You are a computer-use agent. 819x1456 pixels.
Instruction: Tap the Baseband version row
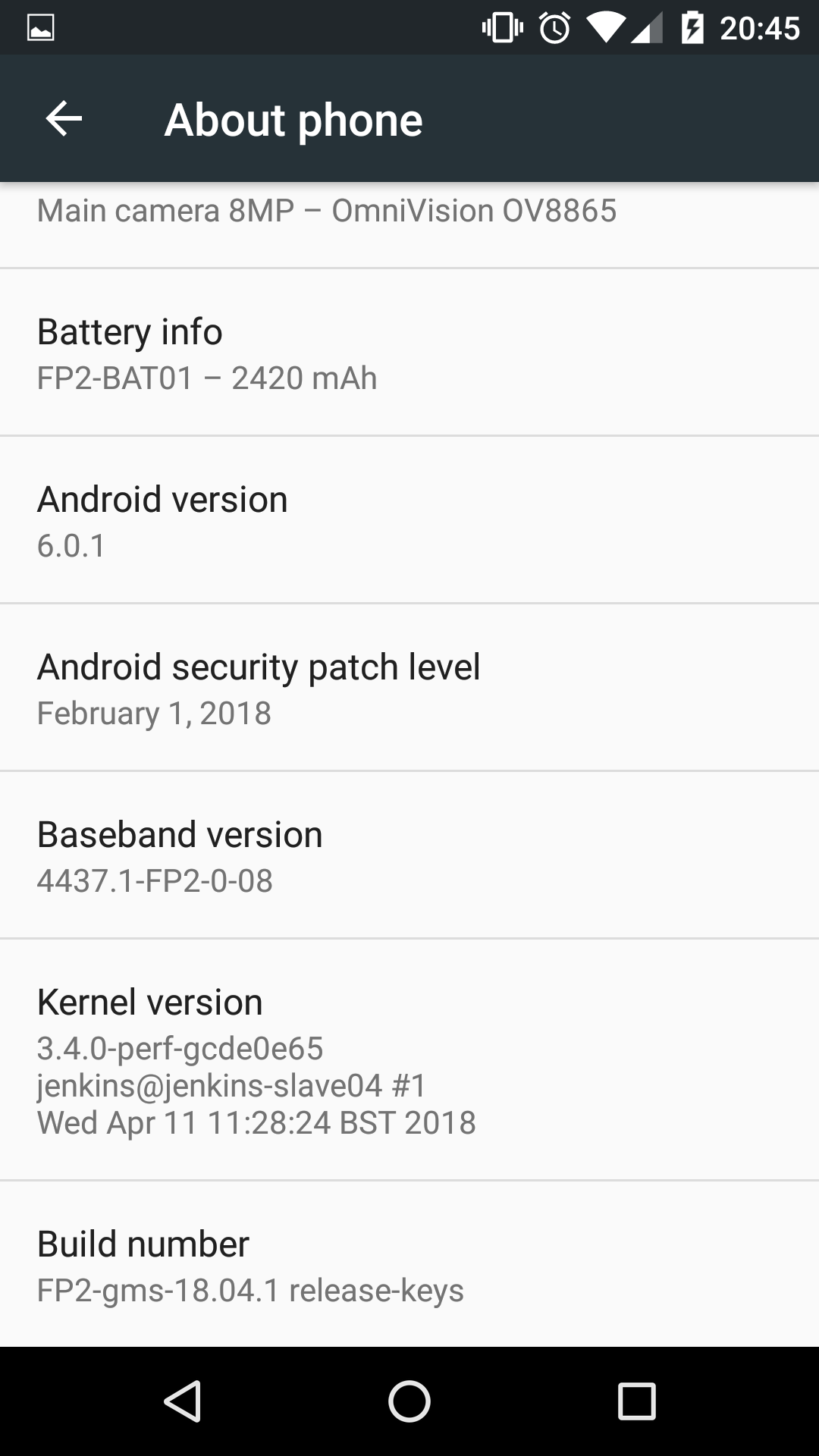409,855
